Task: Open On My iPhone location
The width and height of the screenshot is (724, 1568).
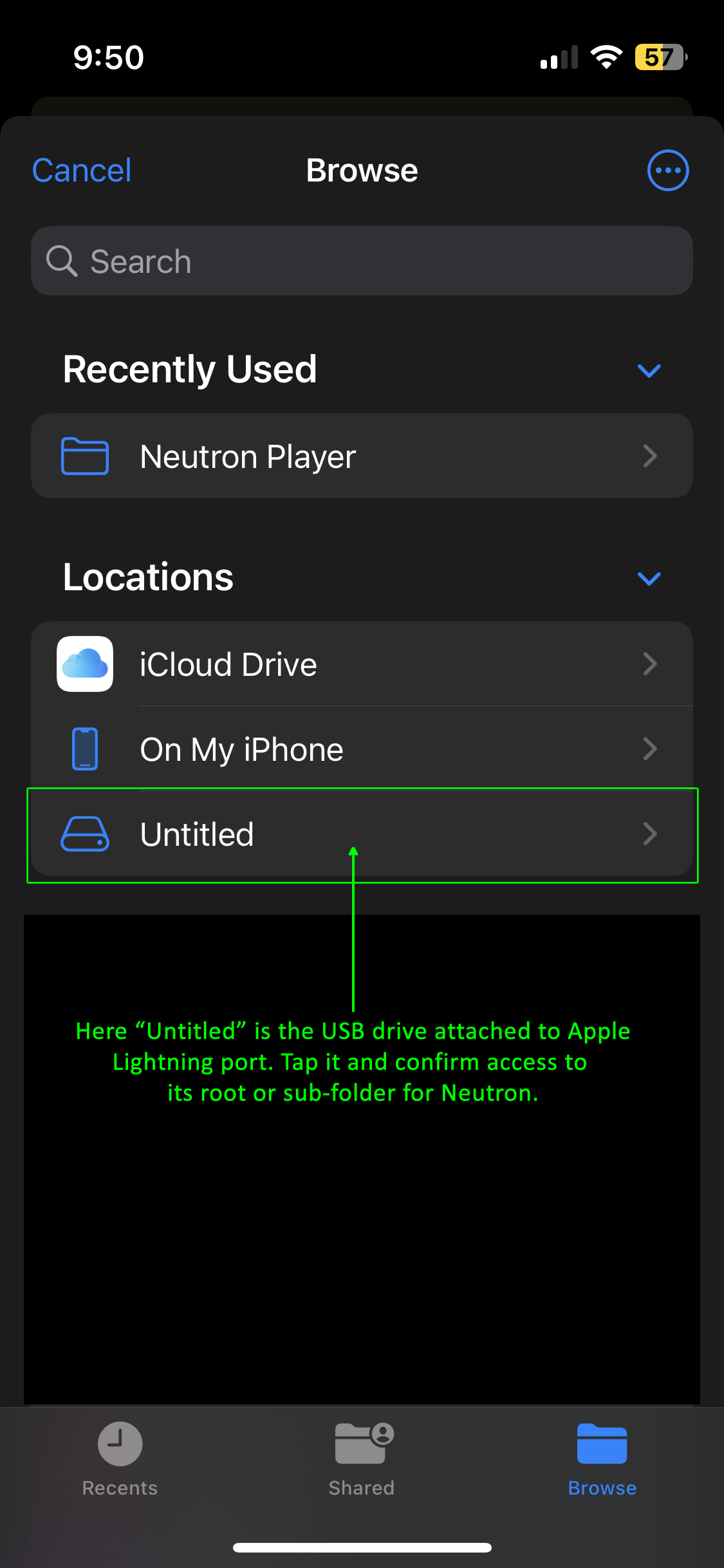Action: click(362, 749)
